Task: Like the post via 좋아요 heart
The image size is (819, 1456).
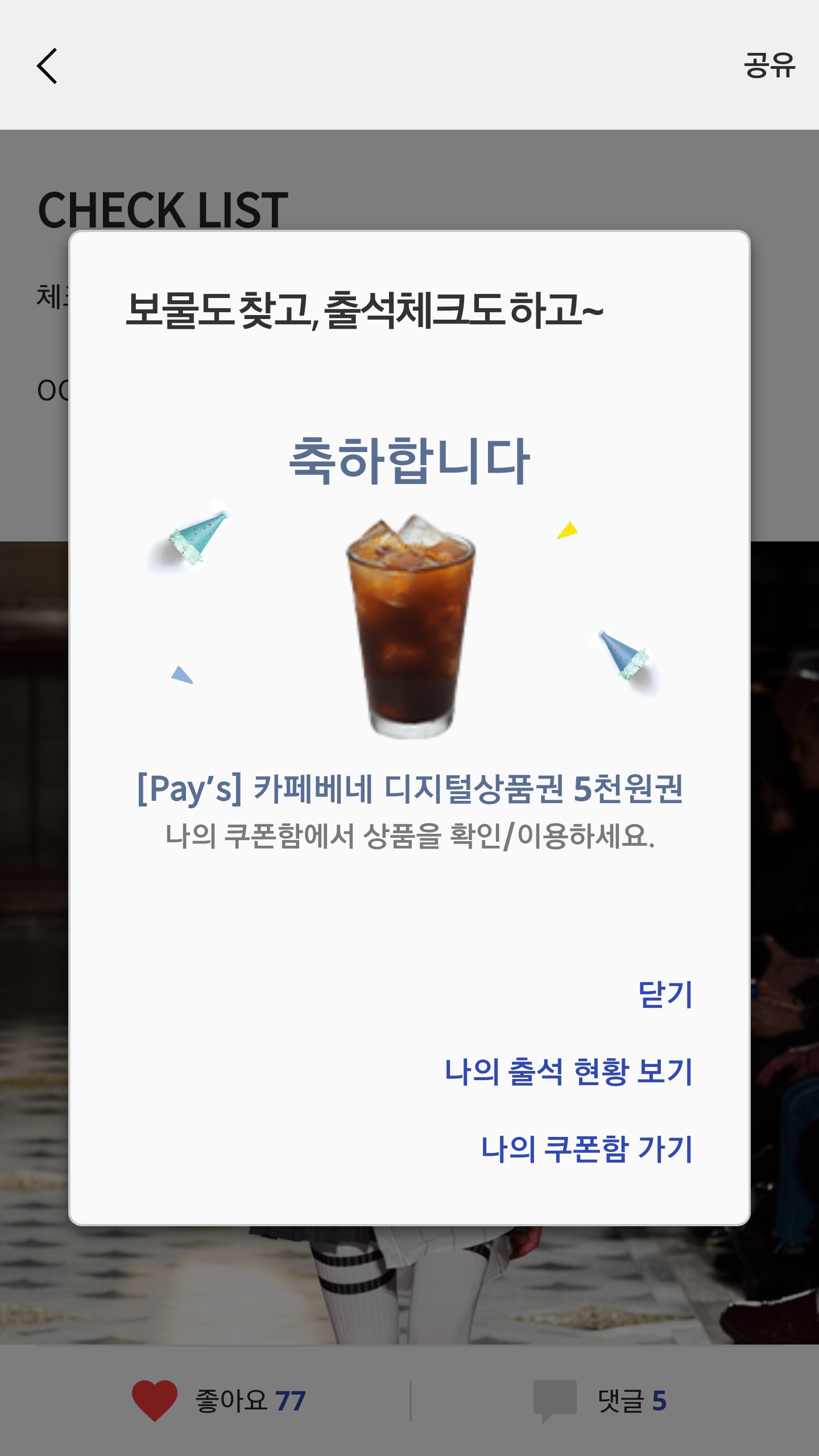Action: pos(155,1400)
